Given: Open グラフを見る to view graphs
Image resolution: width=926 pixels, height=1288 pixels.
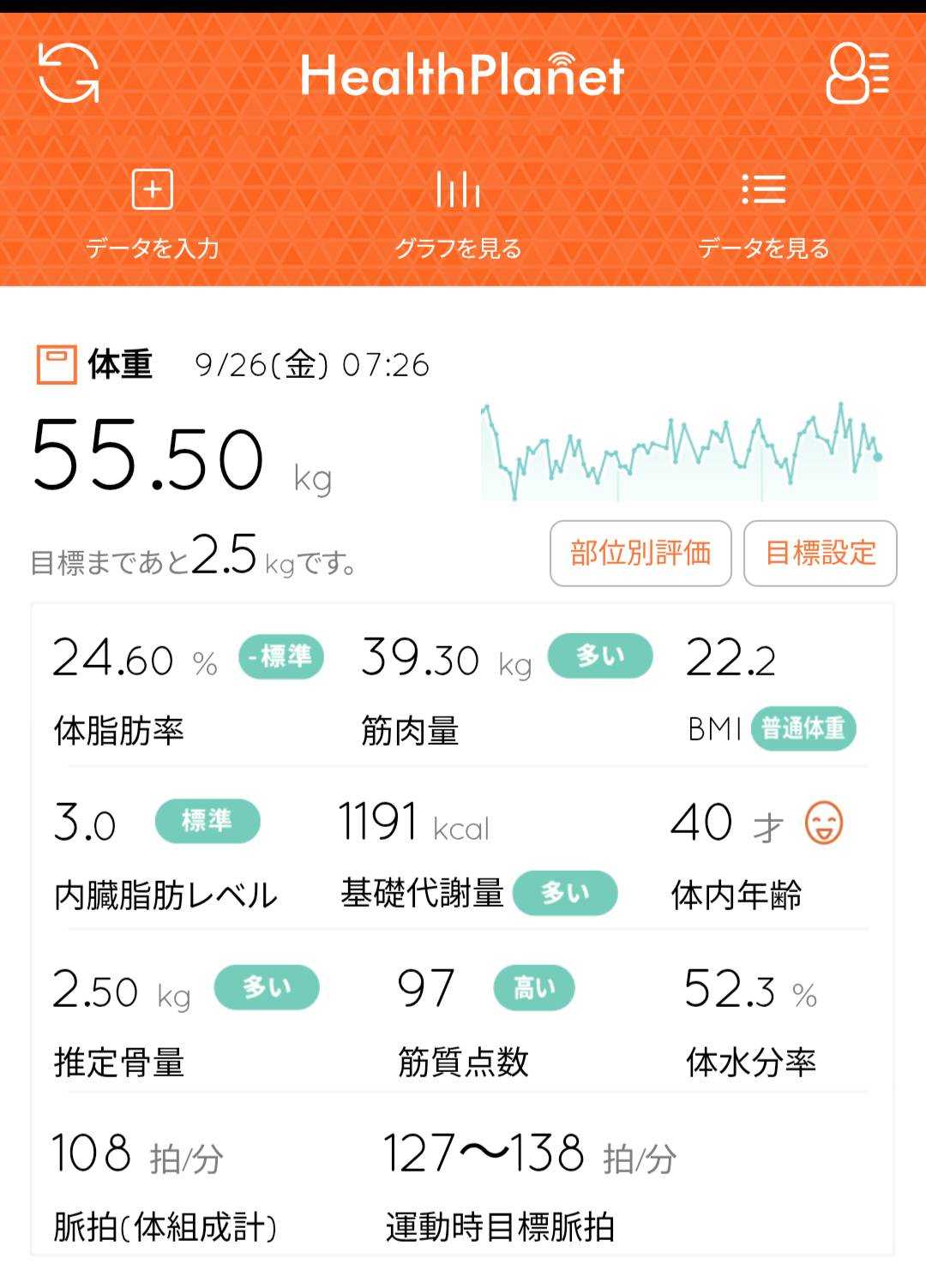Looking at the screenshot, I should coord(458,213).
